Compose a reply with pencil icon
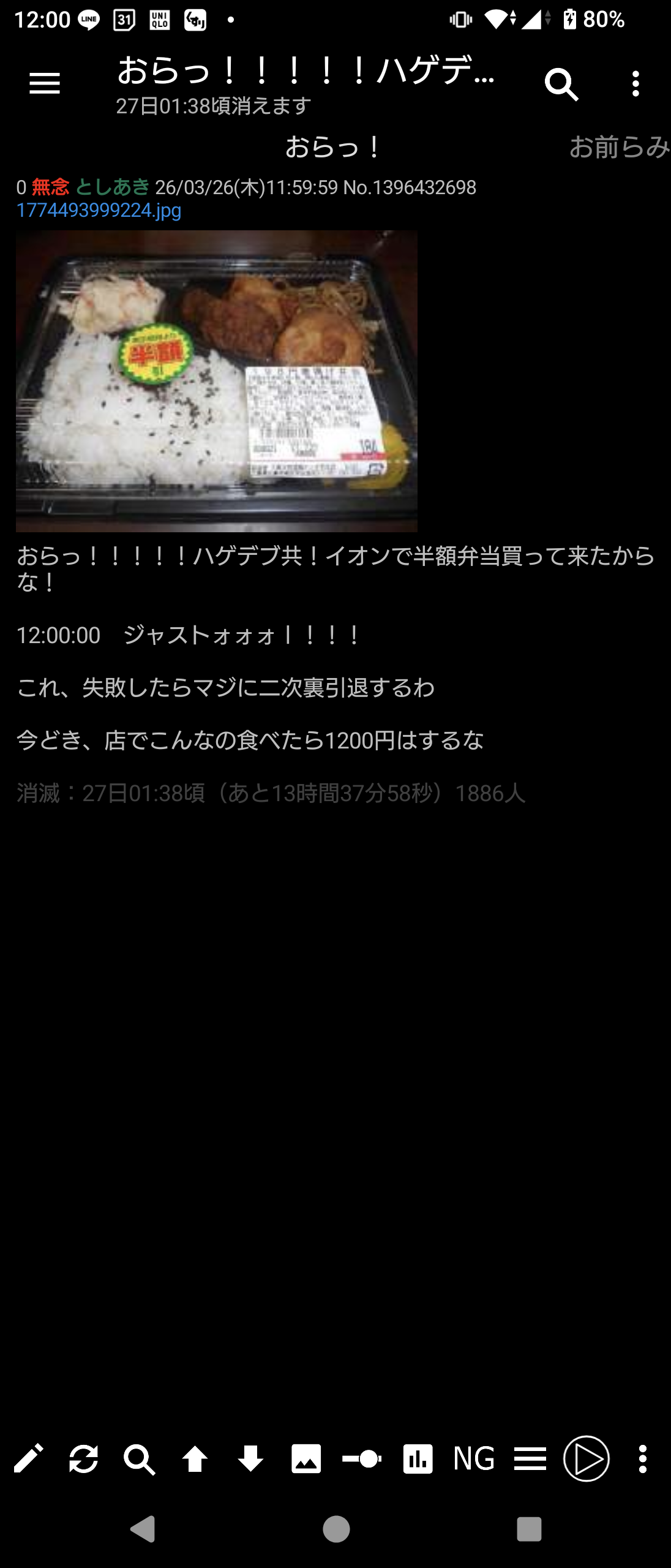The image size is (671, 1568). click(x=28, y=1459)
